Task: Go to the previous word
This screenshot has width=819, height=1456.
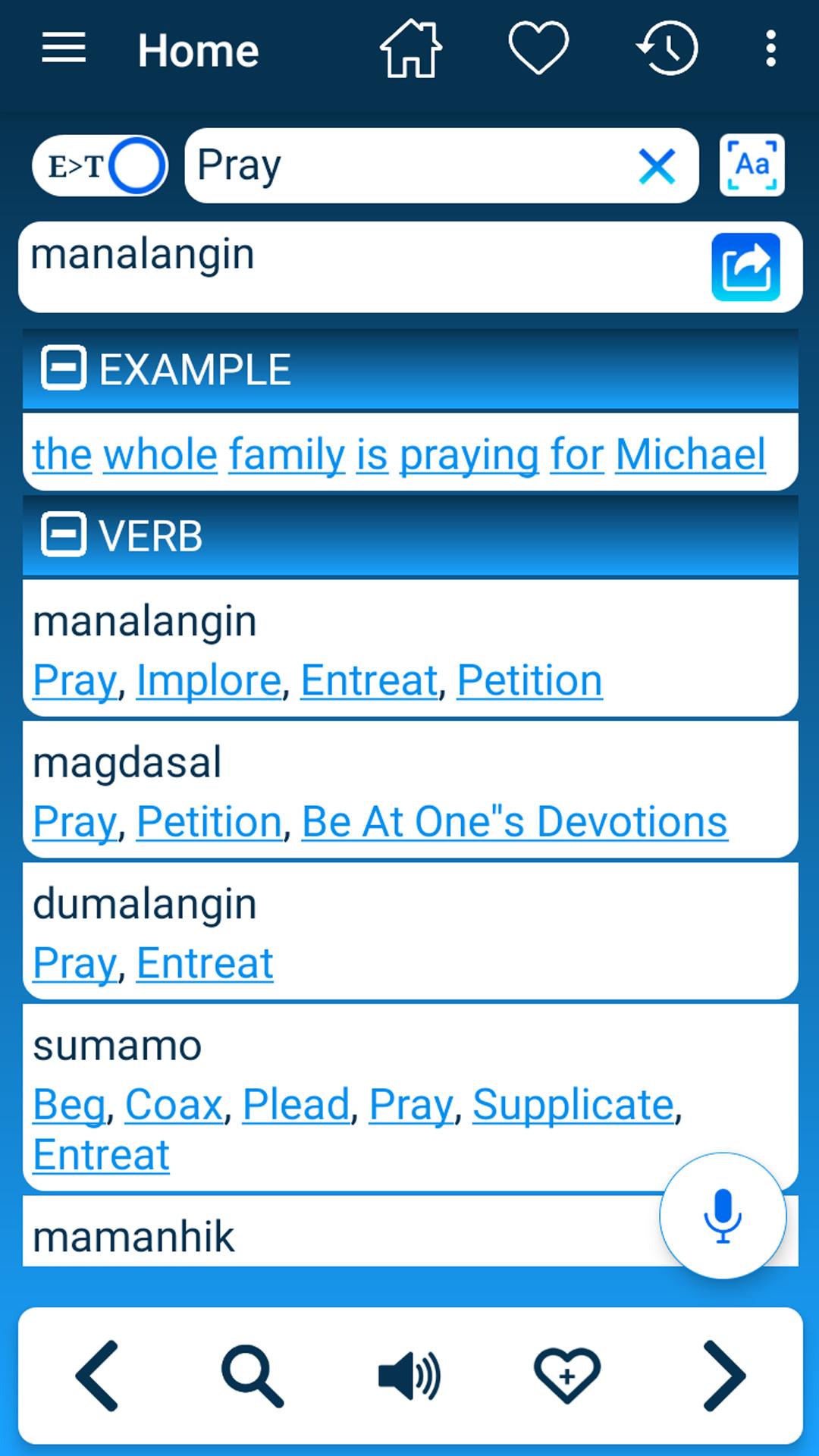Action: coord(97,1376)
